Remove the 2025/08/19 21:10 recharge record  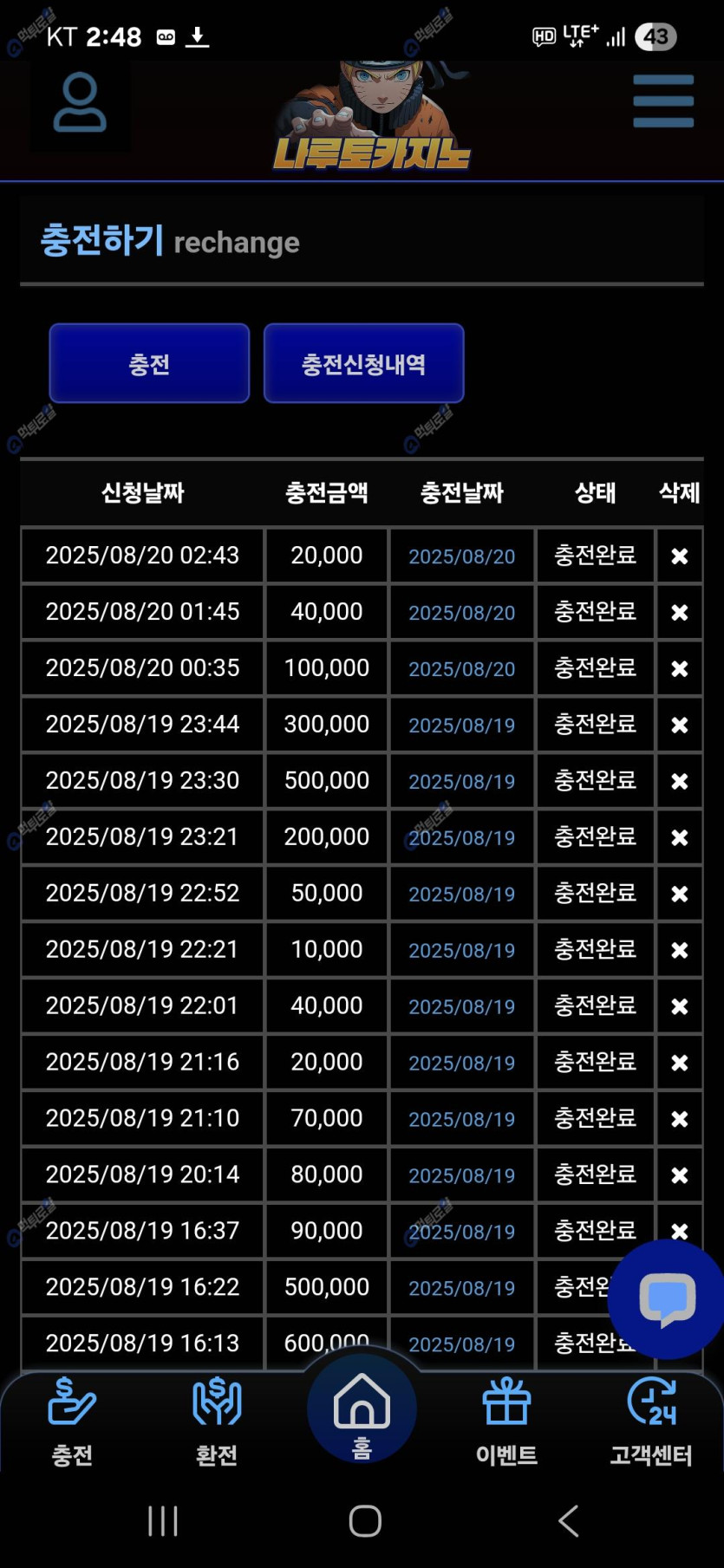coord(679,1119)
